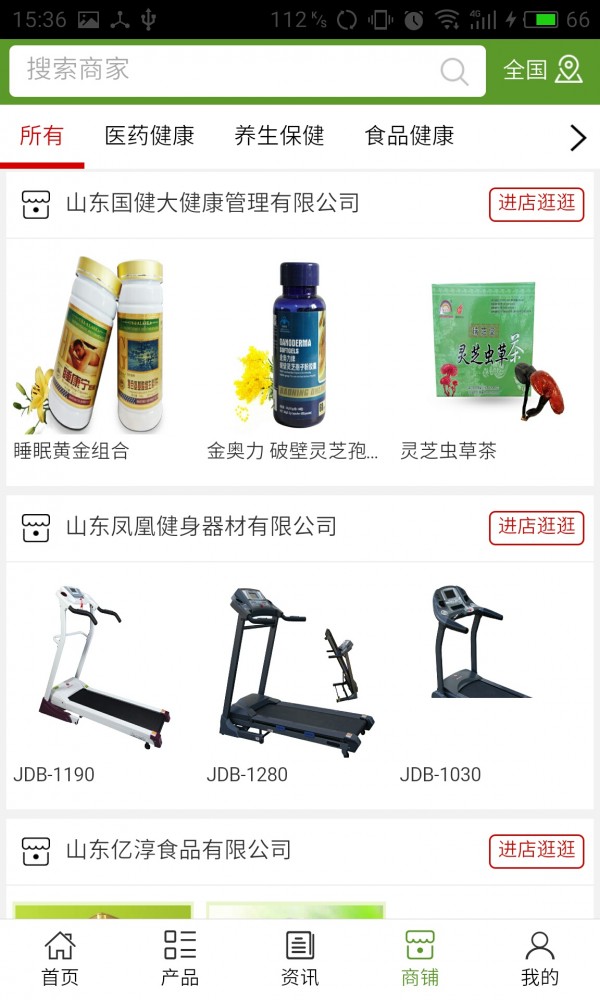Switch to the 医药健康 category tab
The image size is (600, 1000).
(x=149, y=136)
